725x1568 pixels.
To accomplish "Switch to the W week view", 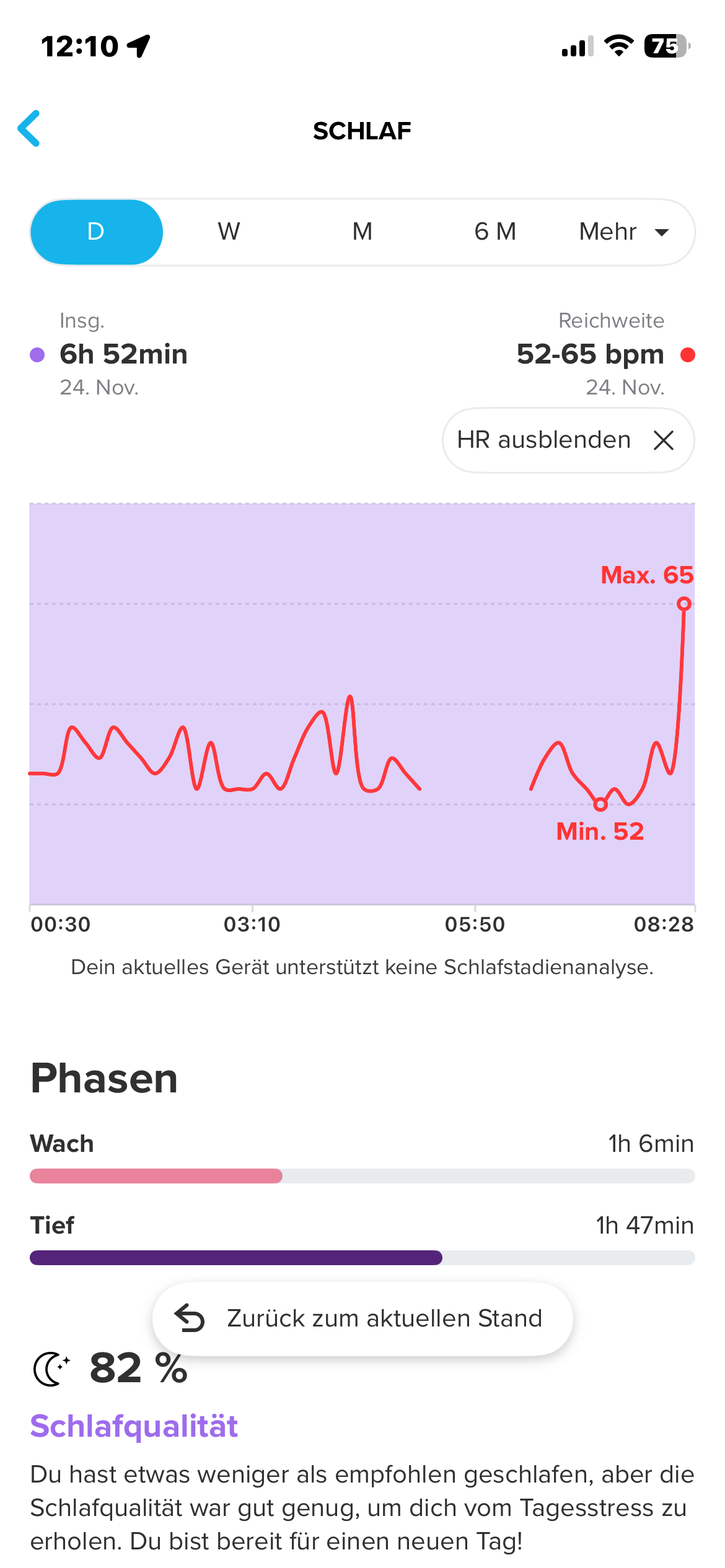I will click(x=229, y=232).
